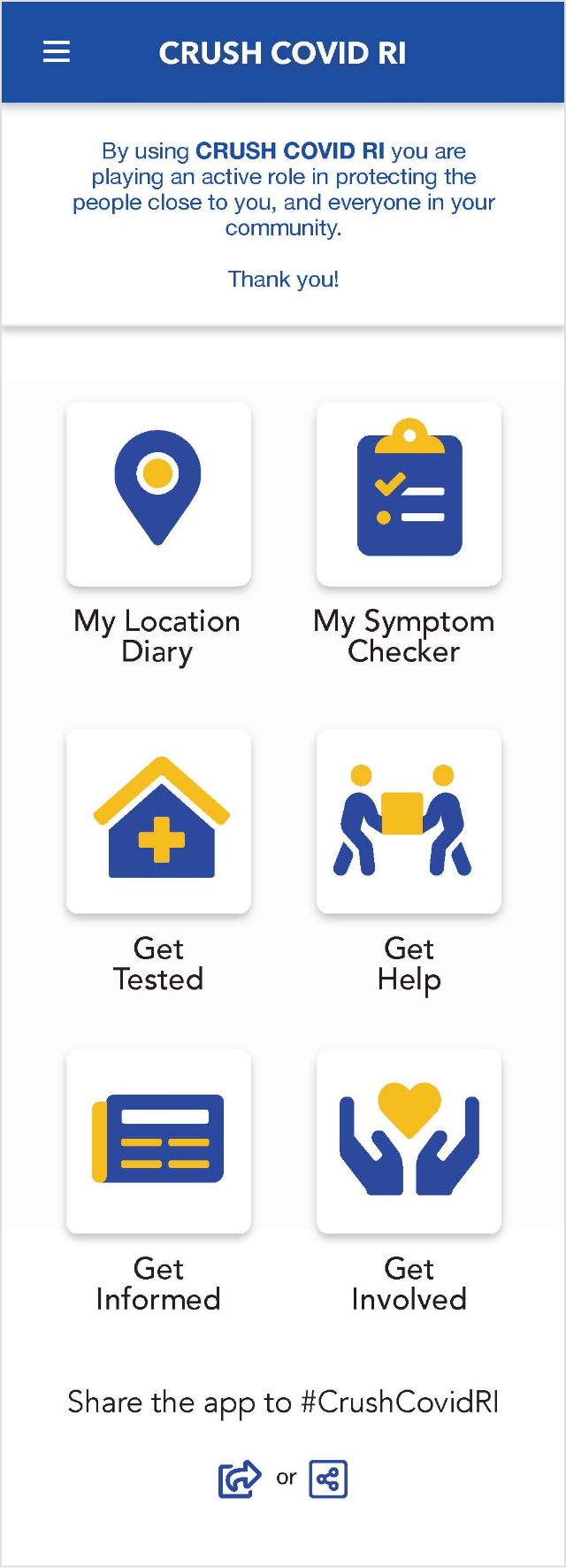
Task: Tap the Get Involved tile
Action: (x=409, y=1141)
